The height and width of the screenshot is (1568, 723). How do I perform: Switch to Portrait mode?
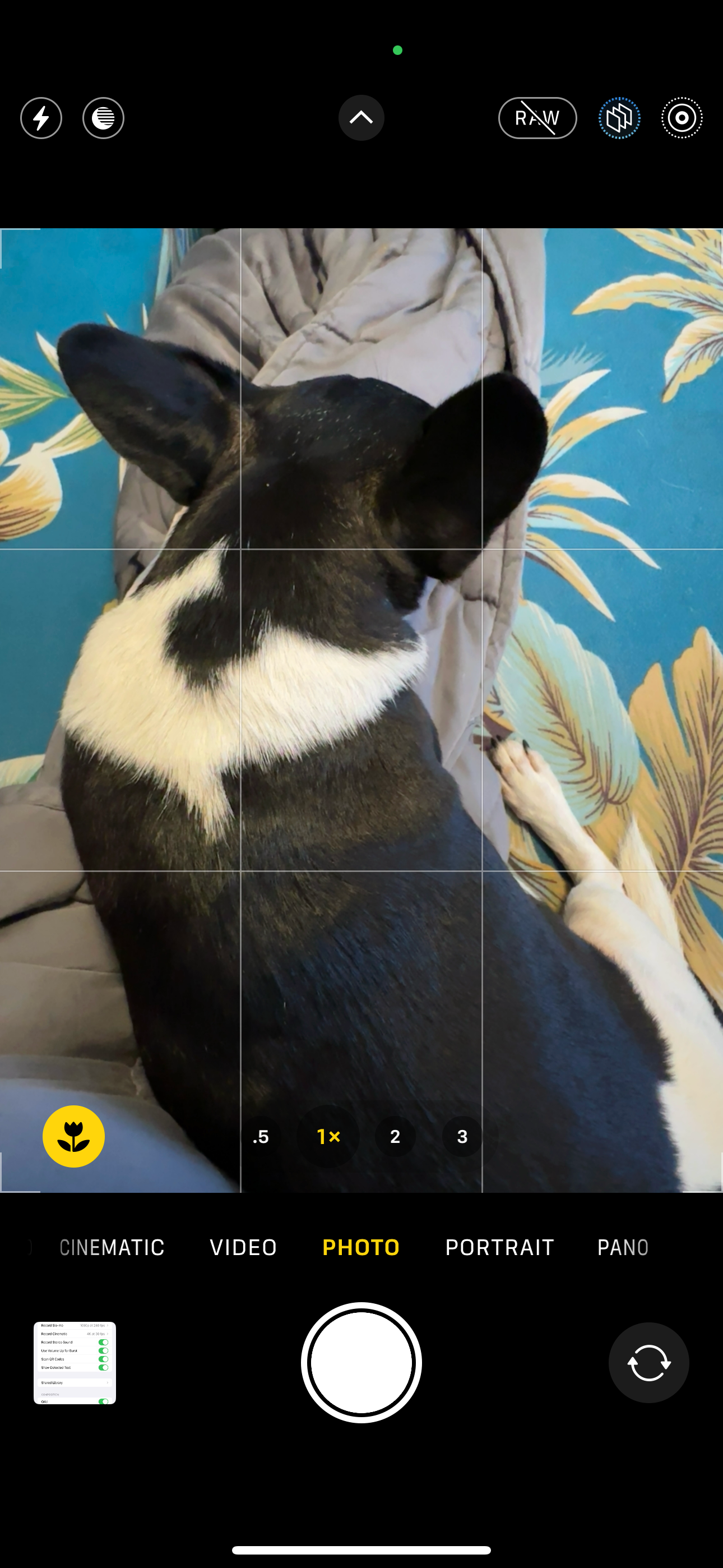(499, 1247)
